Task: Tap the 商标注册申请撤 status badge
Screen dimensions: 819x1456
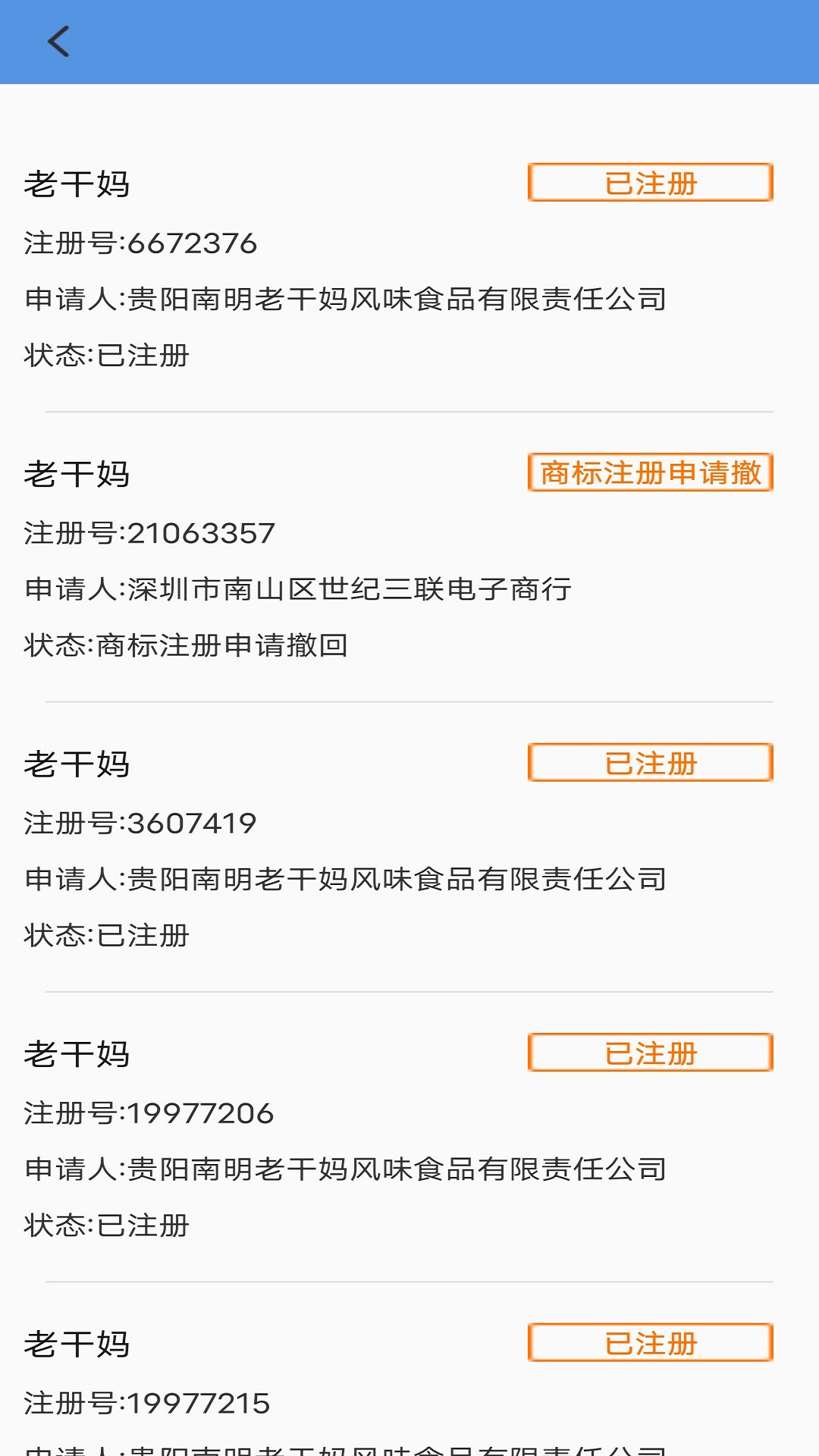Action: click(650, 472)
